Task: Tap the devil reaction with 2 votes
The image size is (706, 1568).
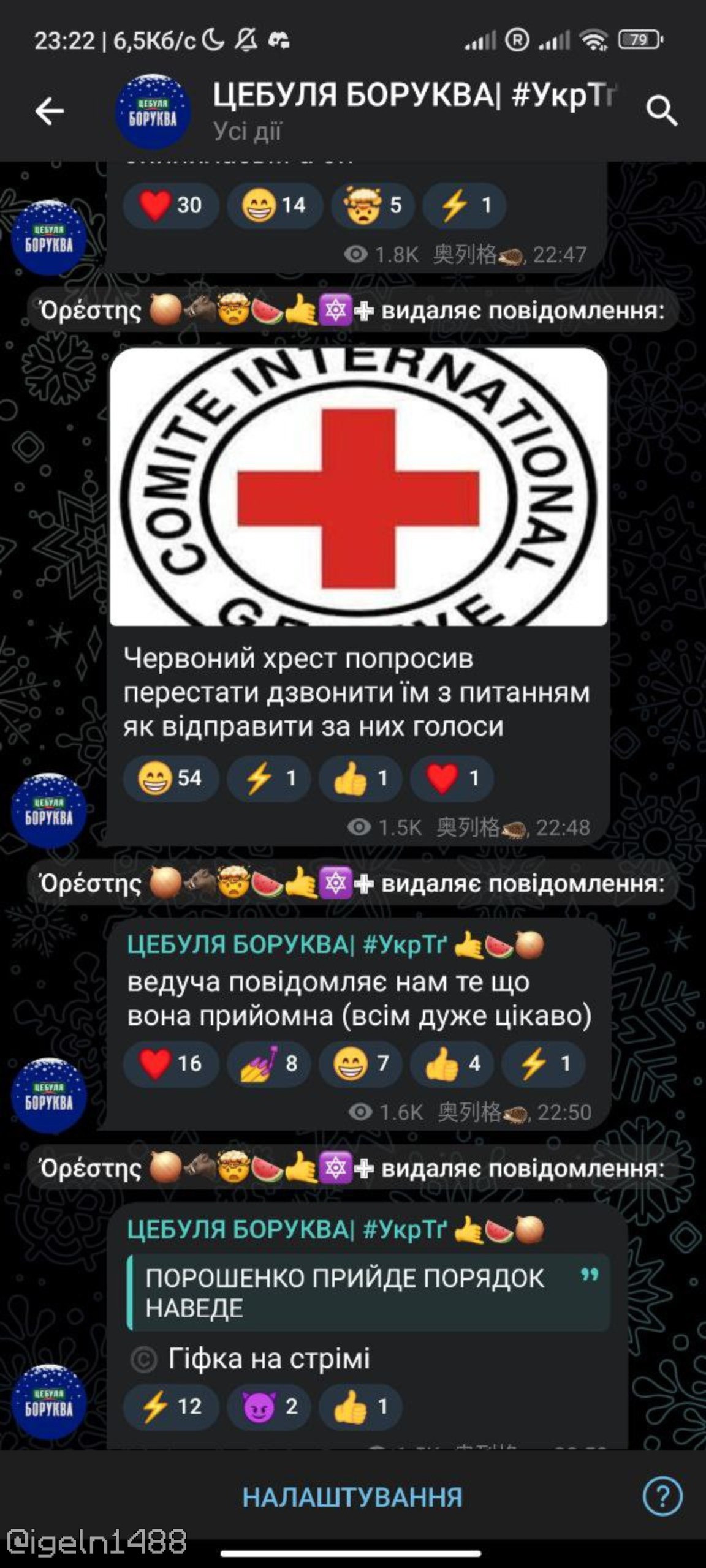Action: pos(268,1406)
